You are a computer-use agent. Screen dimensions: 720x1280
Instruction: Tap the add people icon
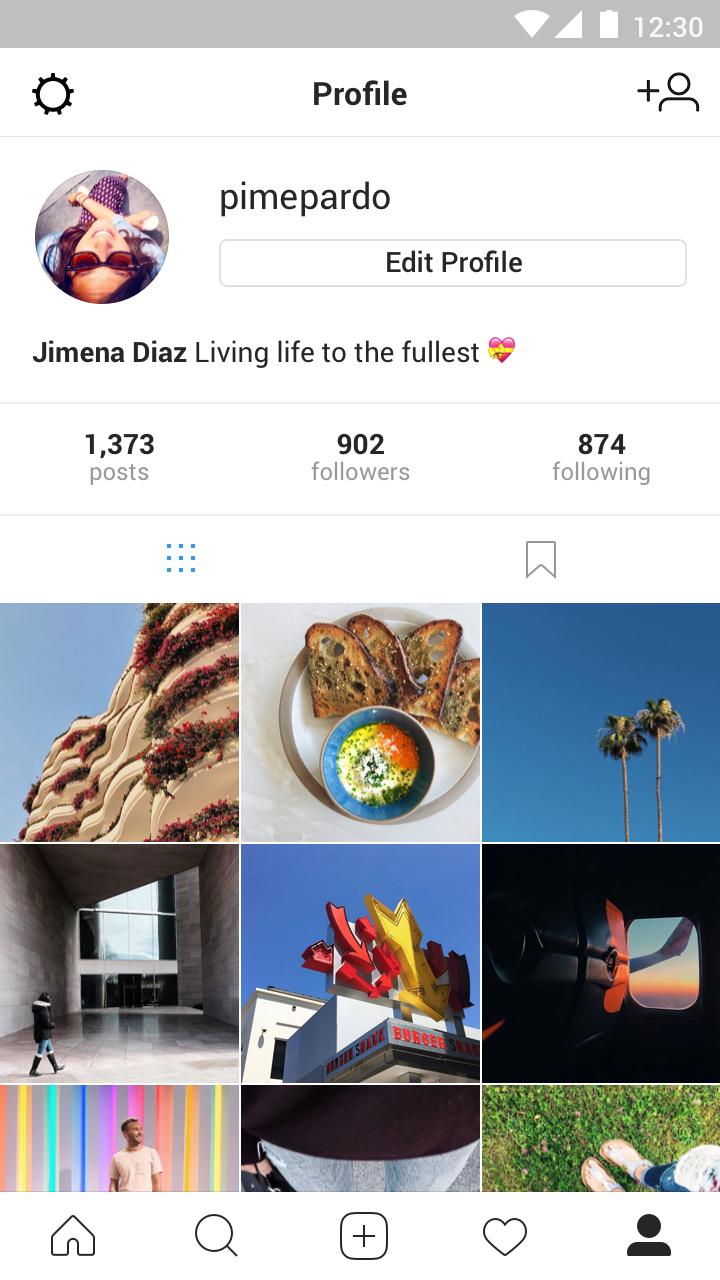coord(667,93)
